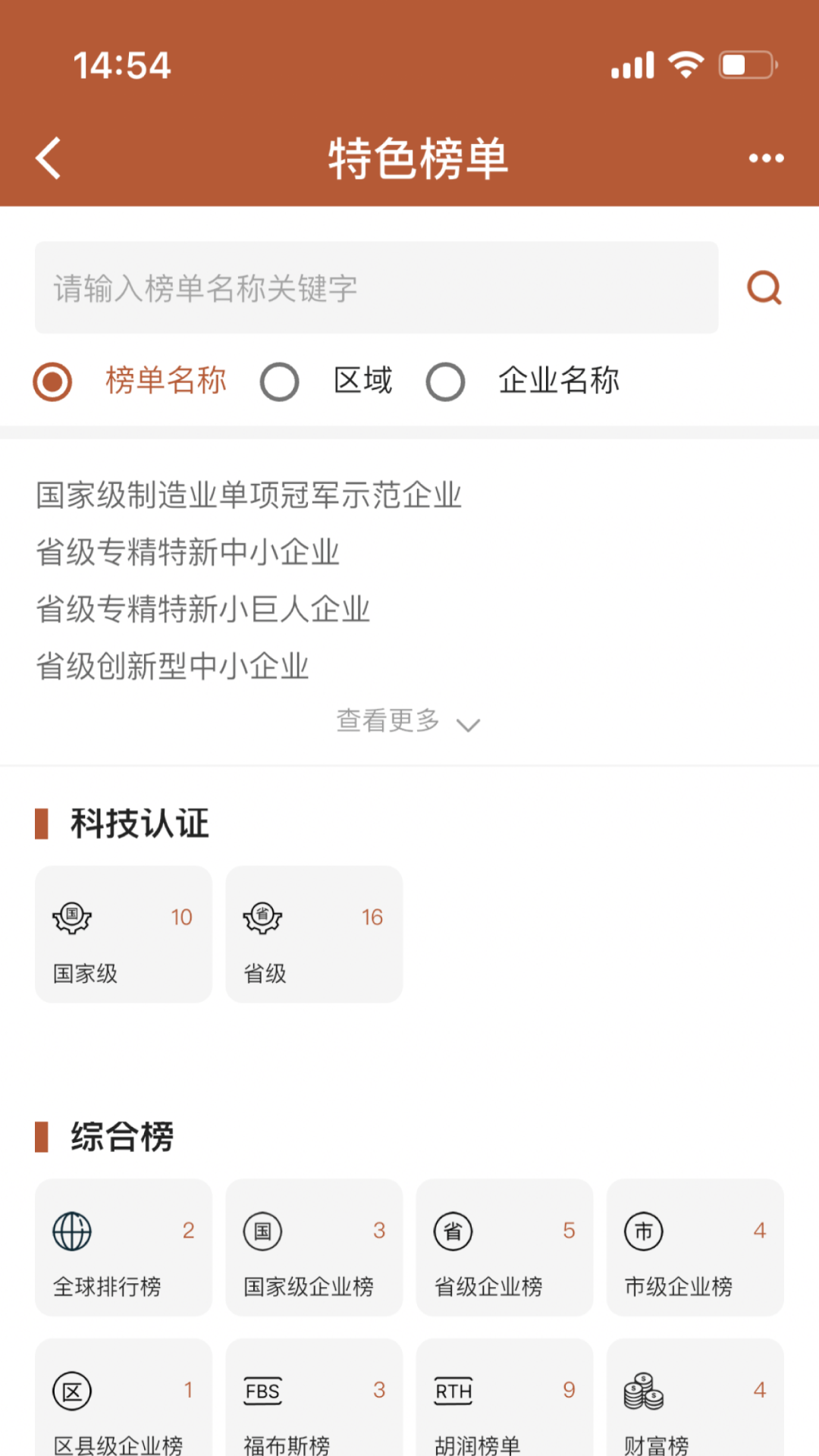Open the 全球排行榜 card
The width and height of the screenshot is (819, 1456).
(x=124, y=1247)
